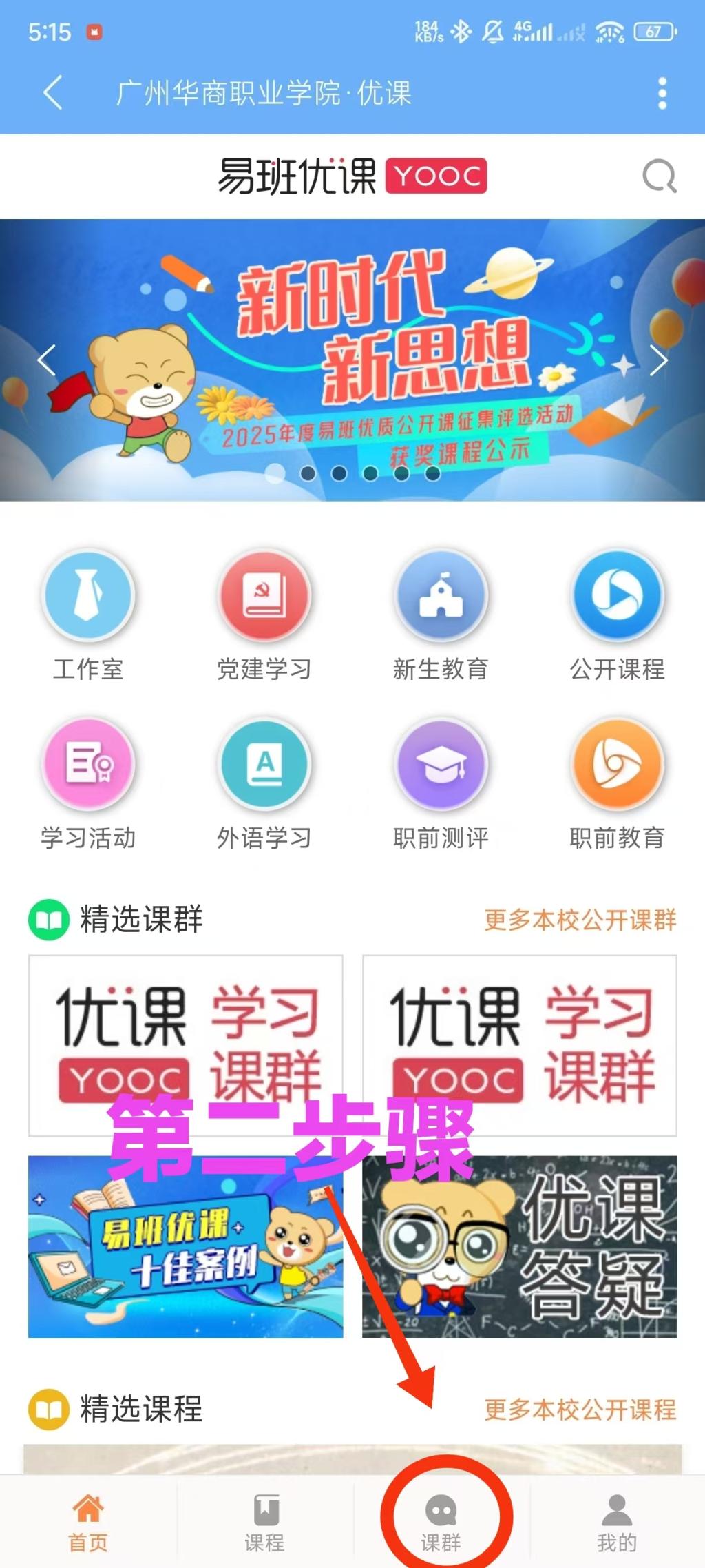This screenshot has width=705, height=1568.
Task: Open the search magnifier icon
Action: [x=659, y=176]
